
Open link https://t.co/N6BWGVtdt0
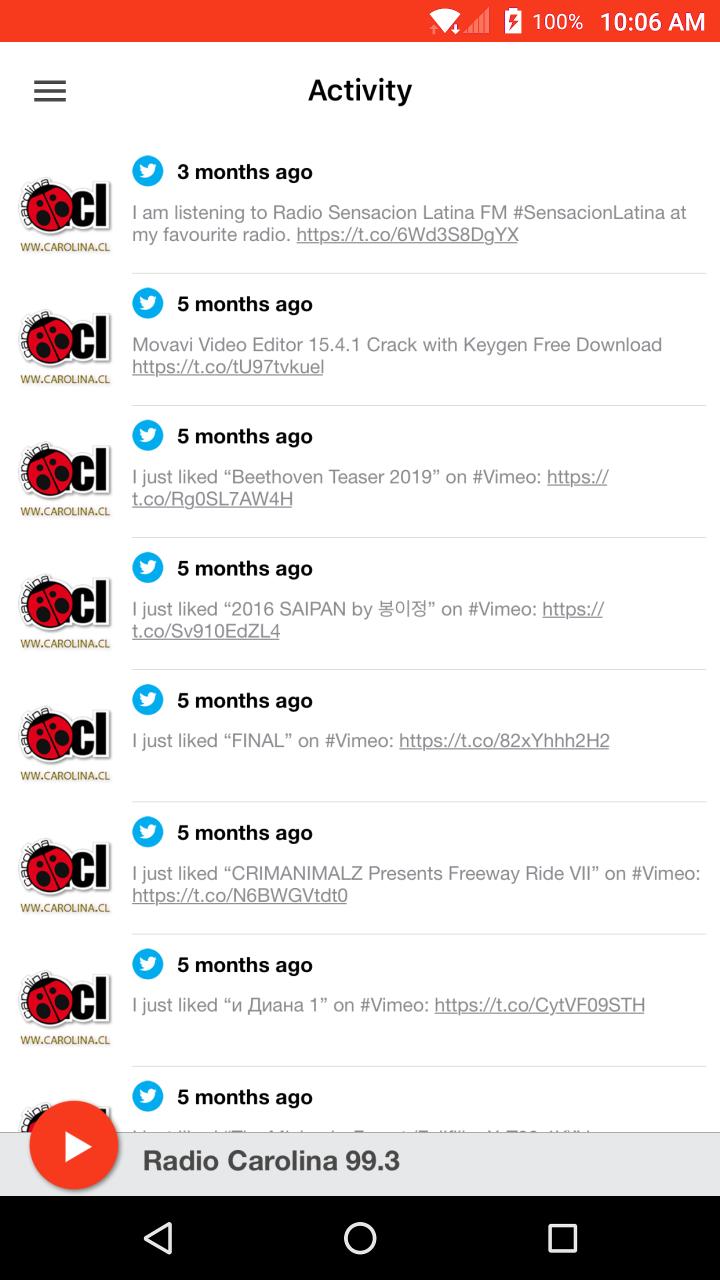pyautogui.click(x=240, y=896)
